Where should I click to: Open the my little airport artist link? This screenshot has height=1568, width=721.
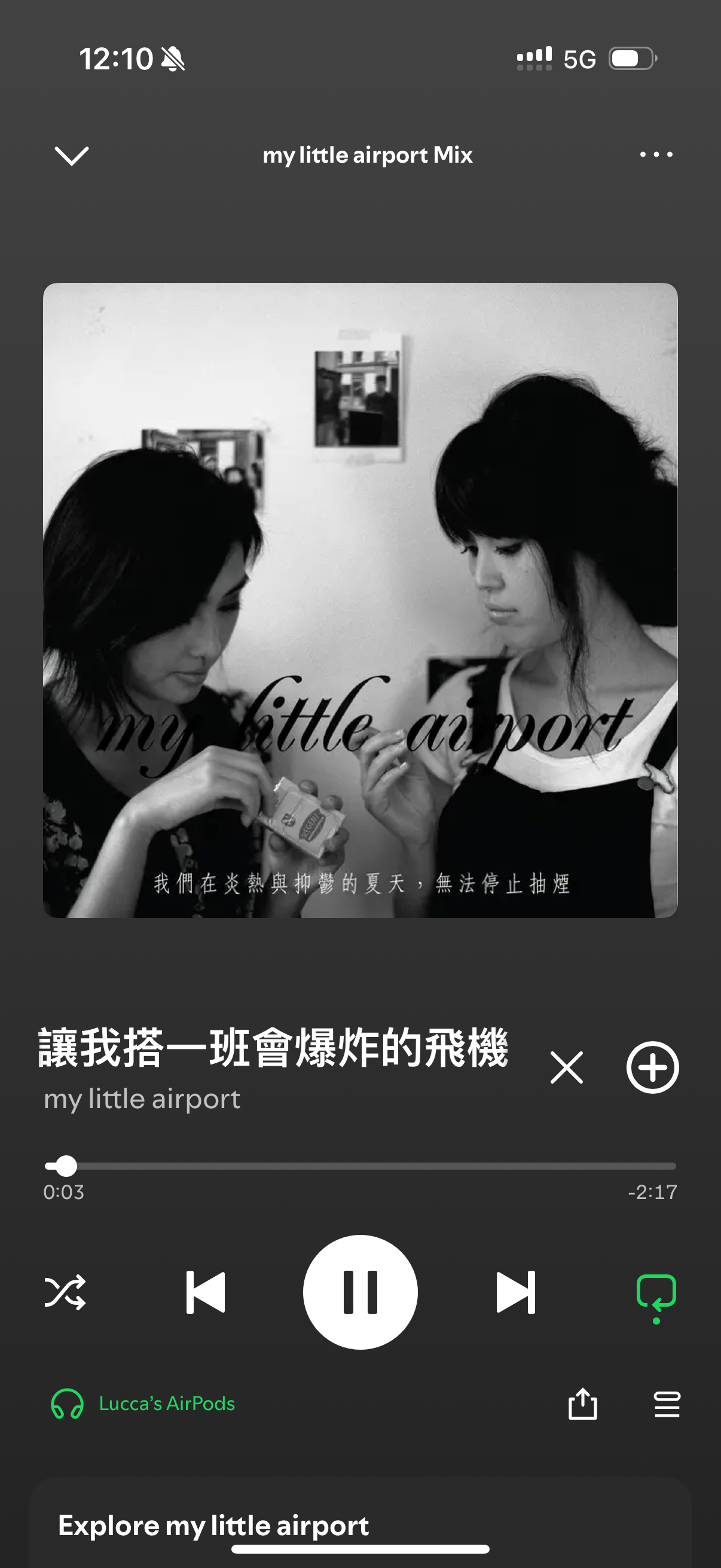pyautogui.click(x=142, y=1099)
